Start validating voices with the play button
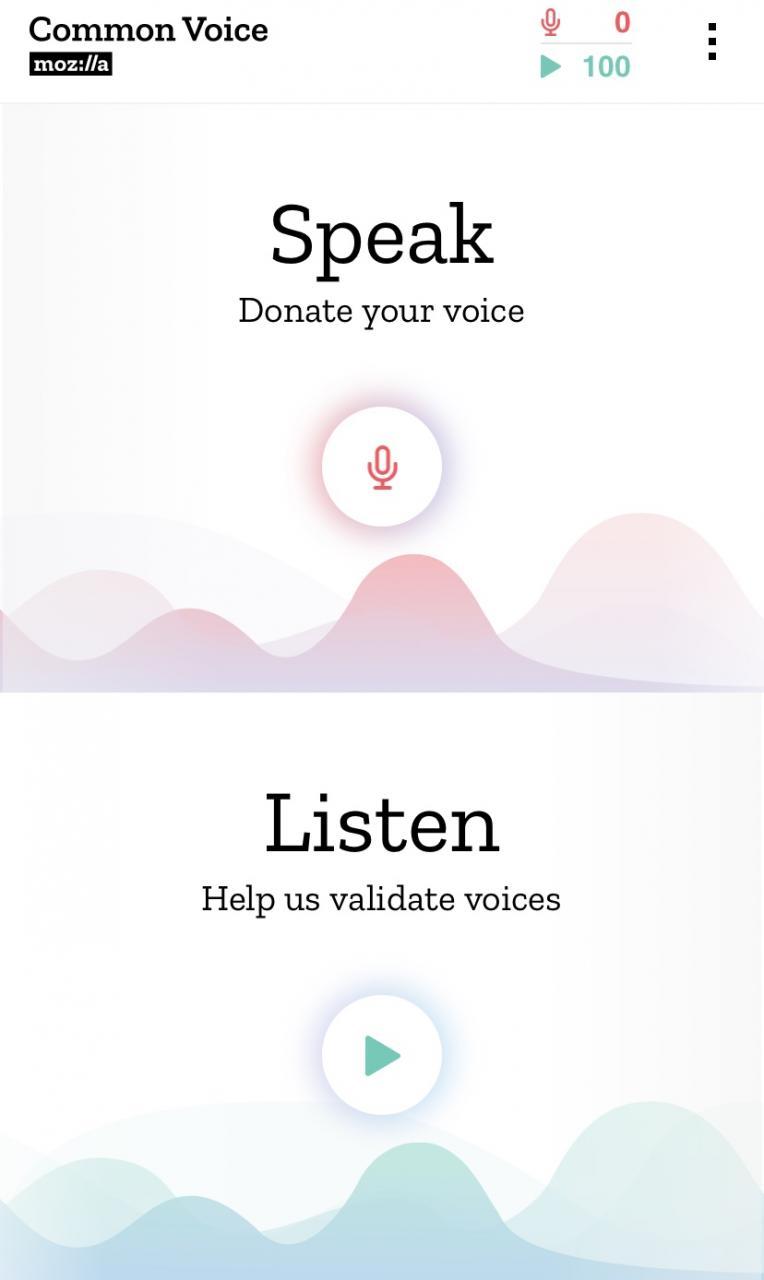This screenshot has width=764, height=1280. (382, 1055)
